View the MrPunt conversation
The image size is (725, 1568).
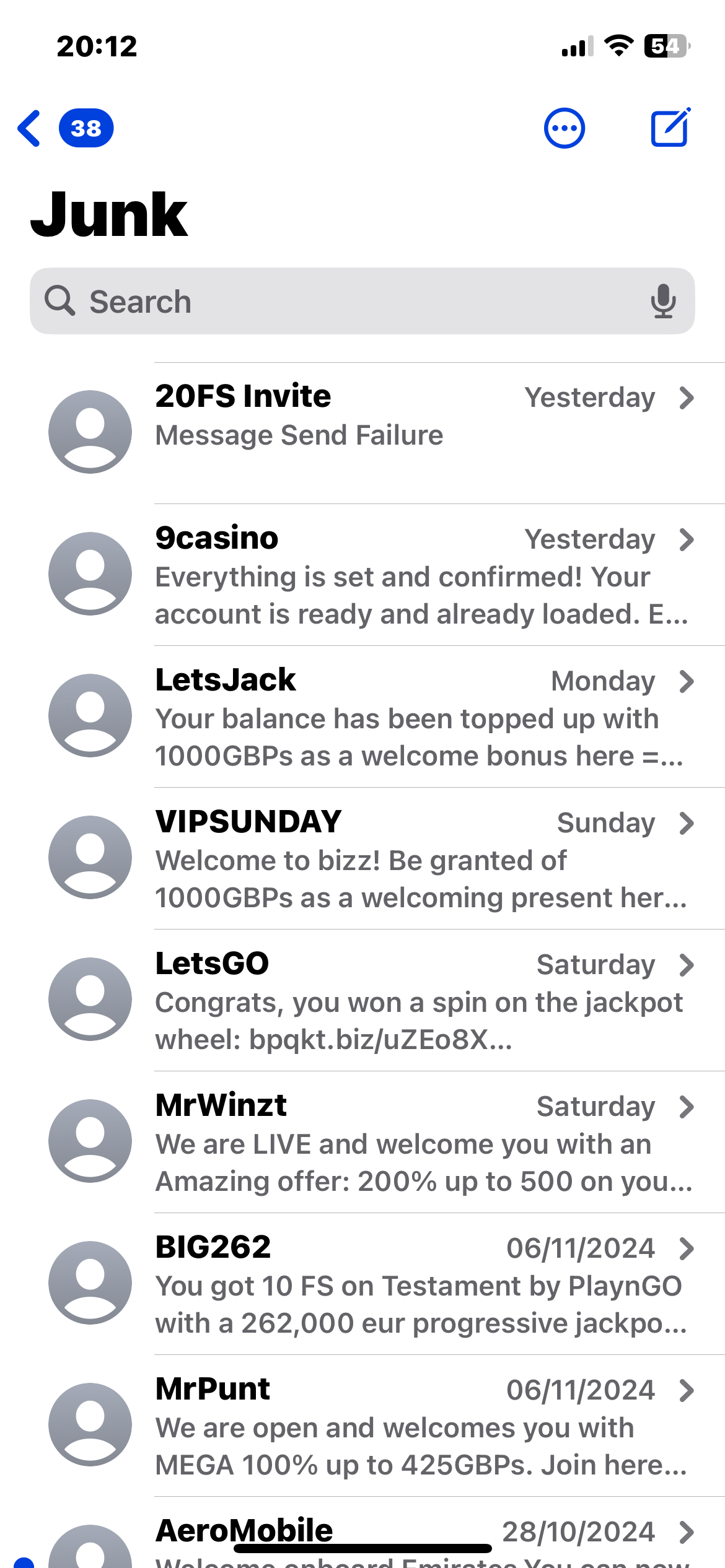[x=362, y=1426]
